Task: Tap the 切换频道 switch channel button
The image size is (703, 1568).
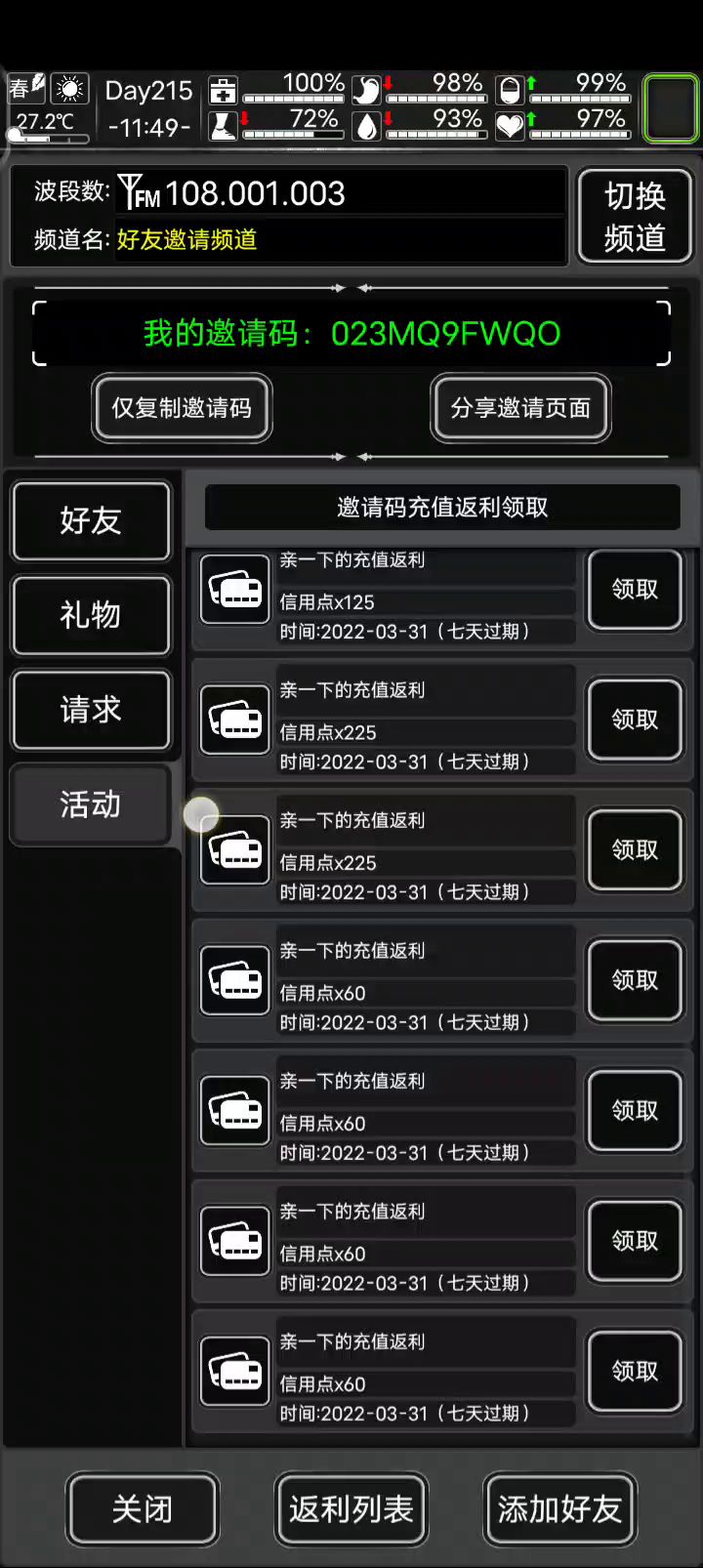Action: click(x=635, y=217)
